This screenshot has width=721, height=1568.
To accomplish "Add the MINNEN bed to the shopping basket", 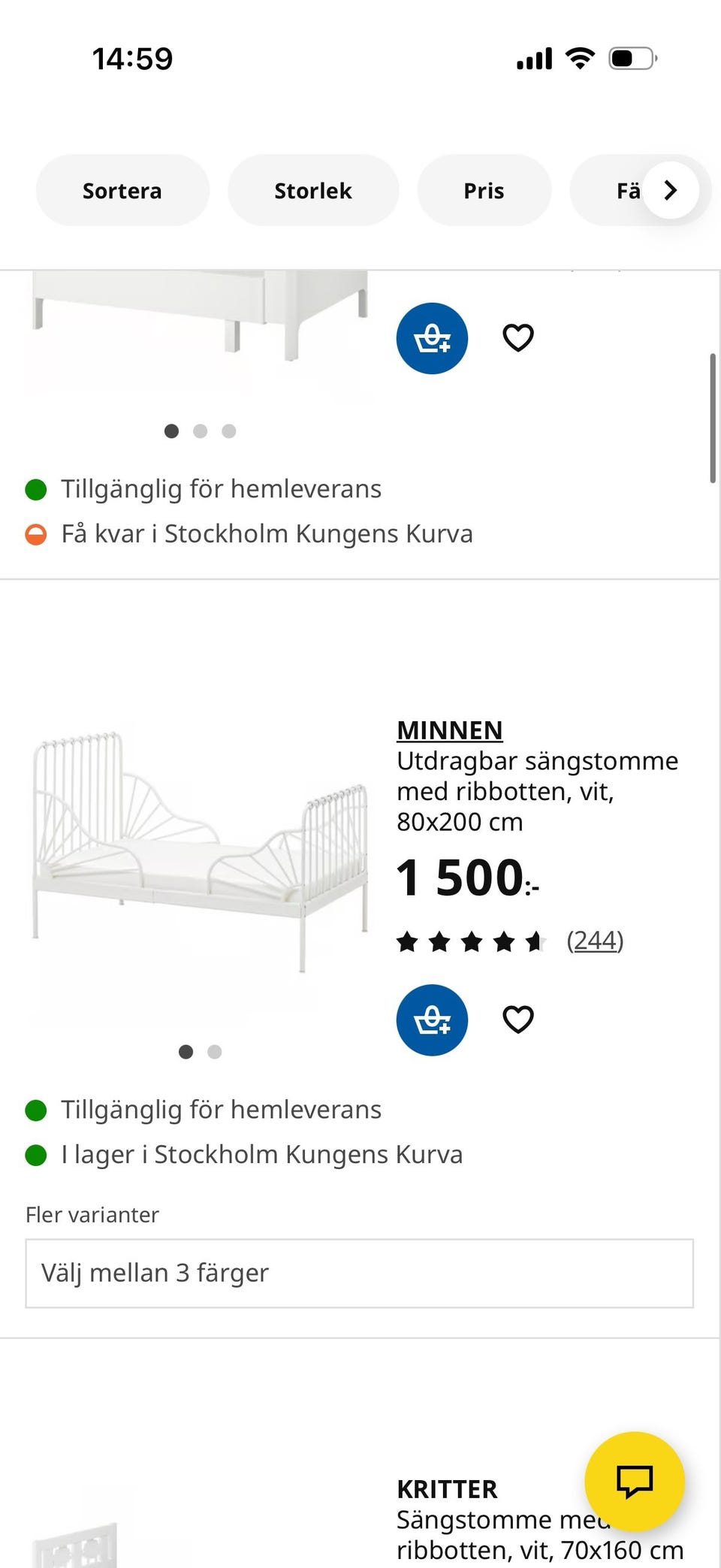I will click(432, 1020).
